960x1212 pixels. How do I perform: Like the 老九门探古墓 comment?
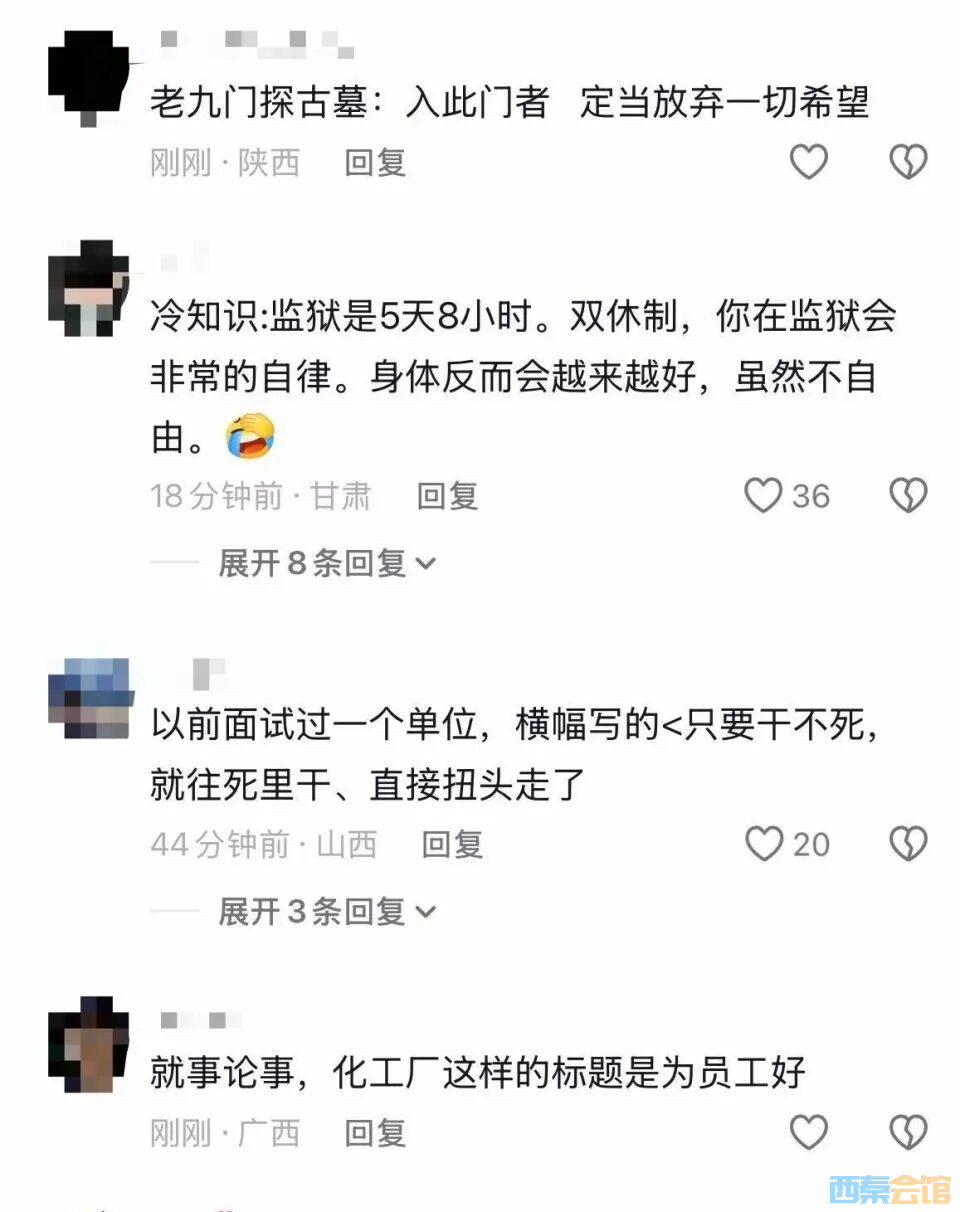(808, 162)
